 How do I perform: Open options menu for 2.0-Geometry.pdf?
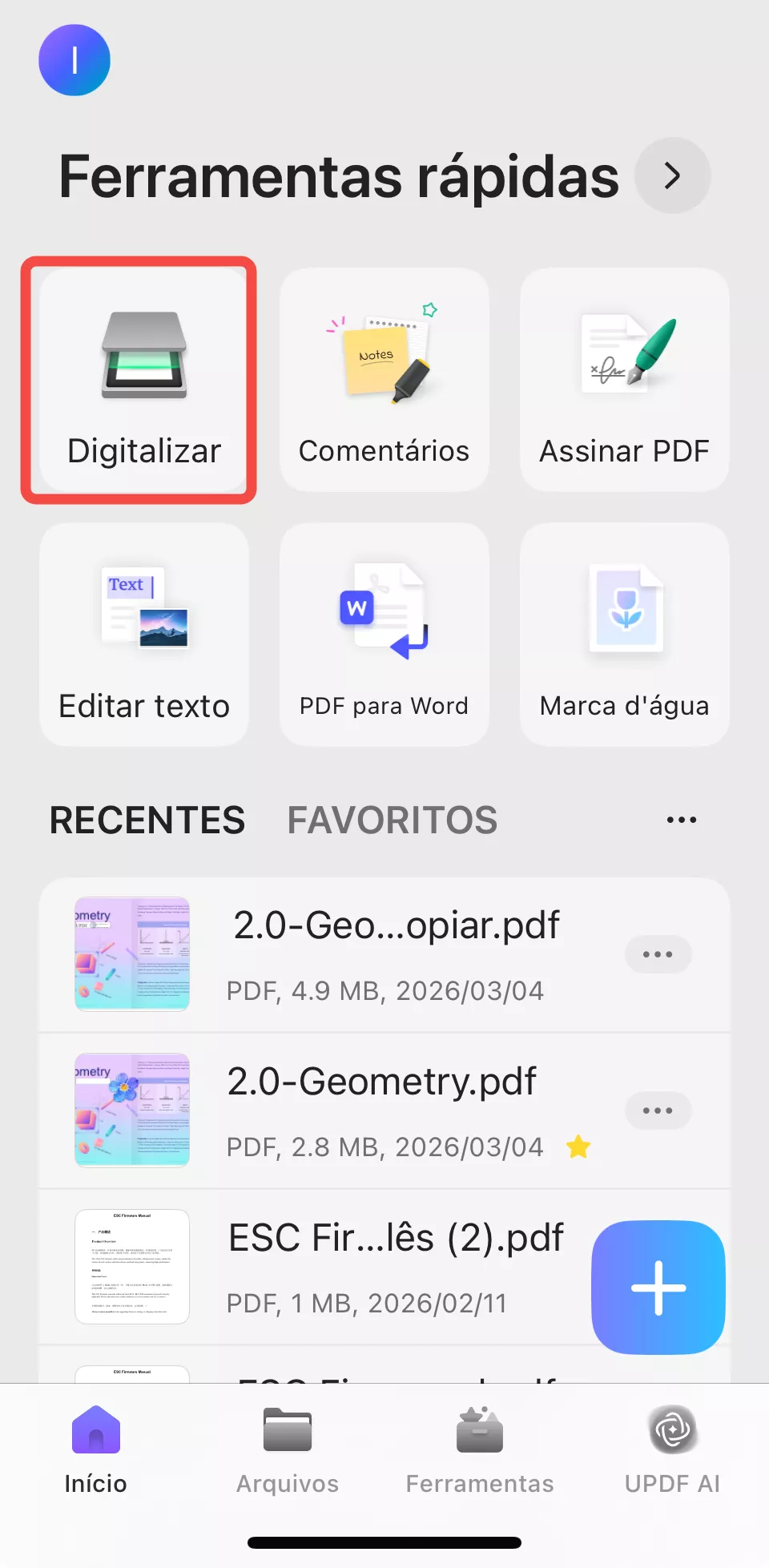tap(658, 1110)
